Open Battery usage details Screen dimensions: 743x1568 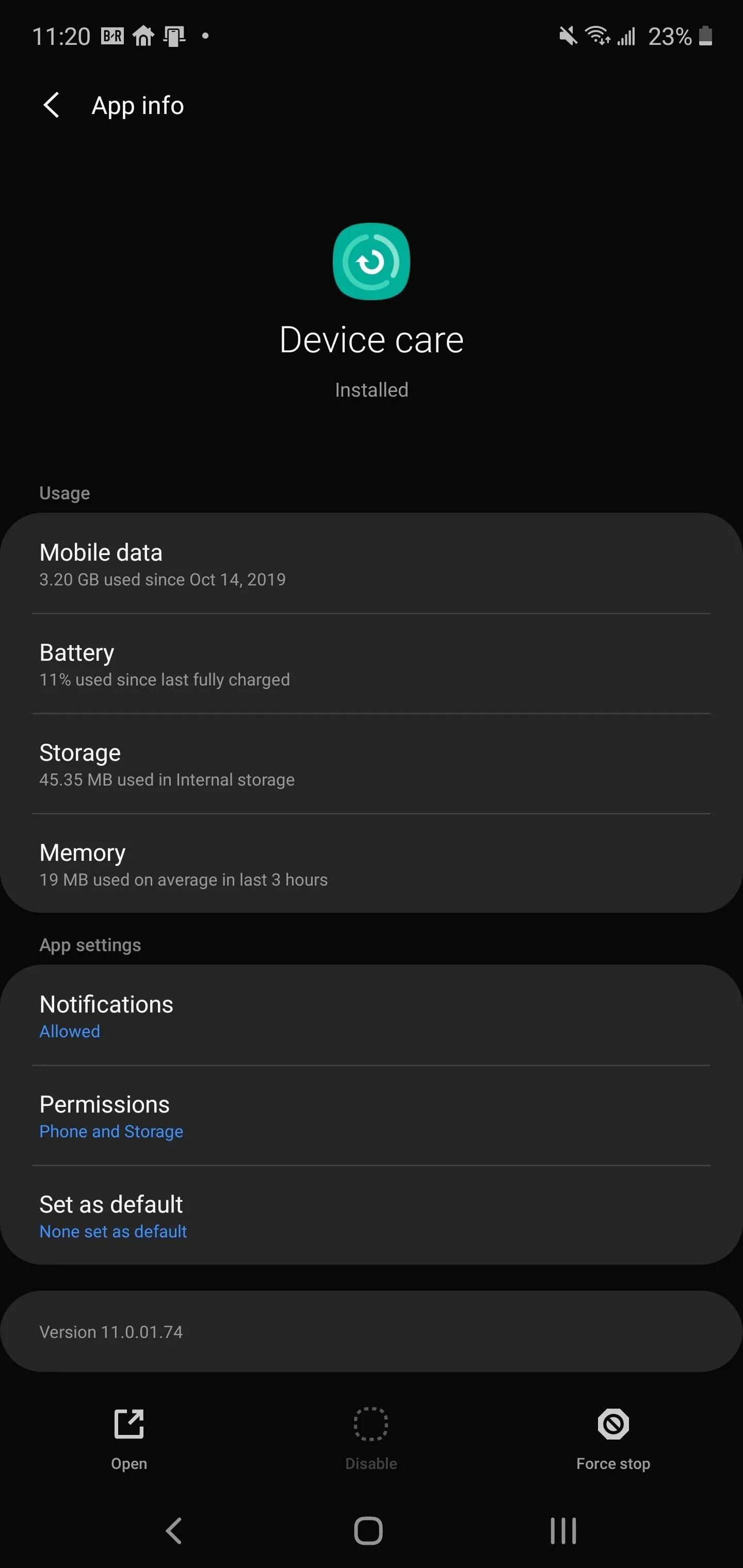pos(372,664)
